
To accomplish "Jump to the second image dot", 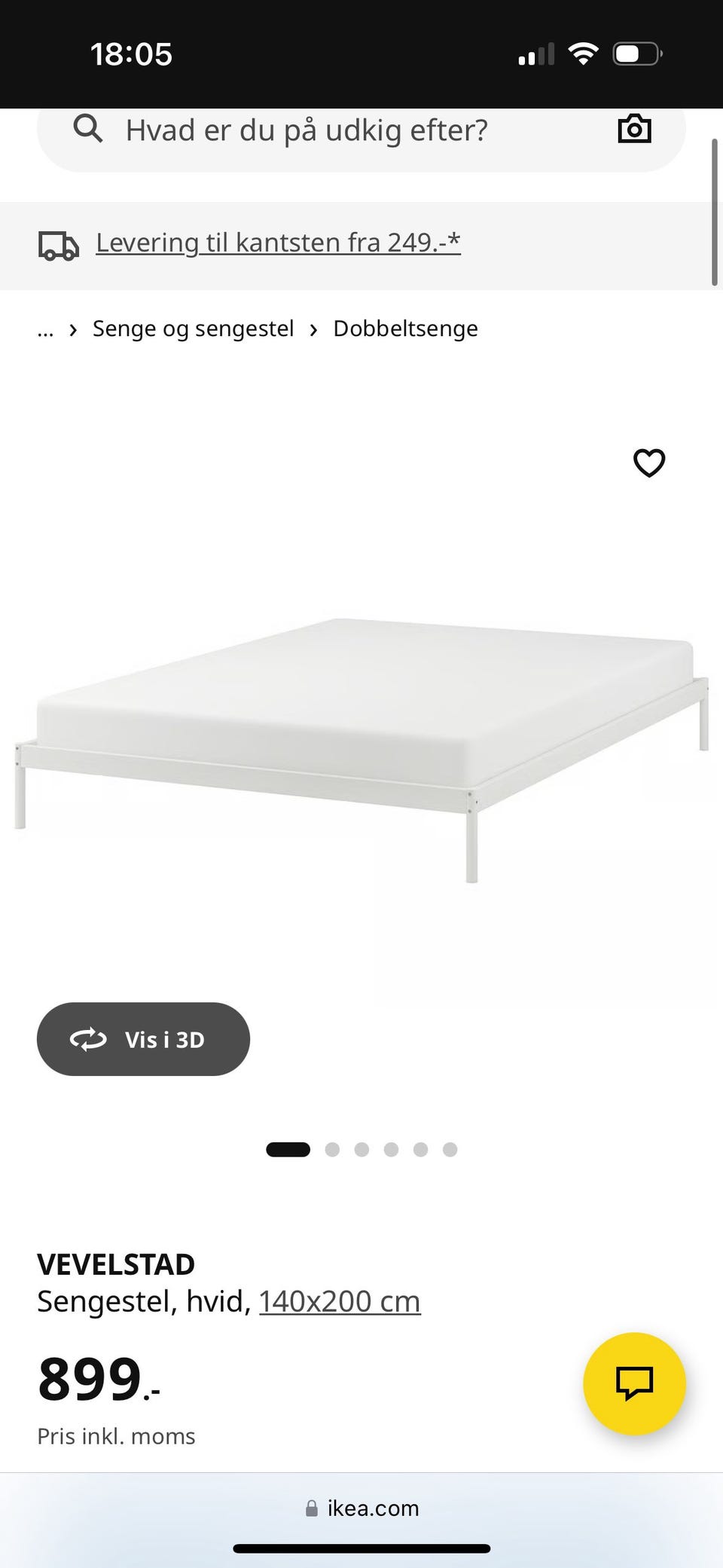I will 332,1149.
